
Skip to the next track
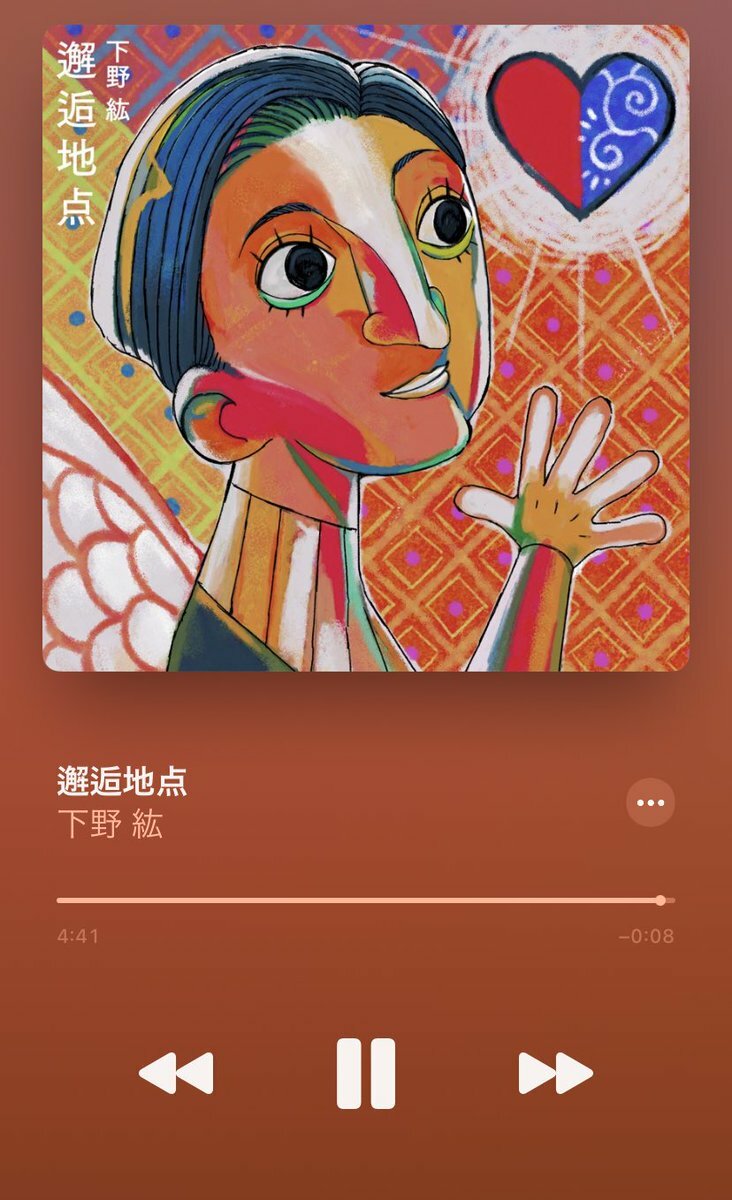(555, 1073)
